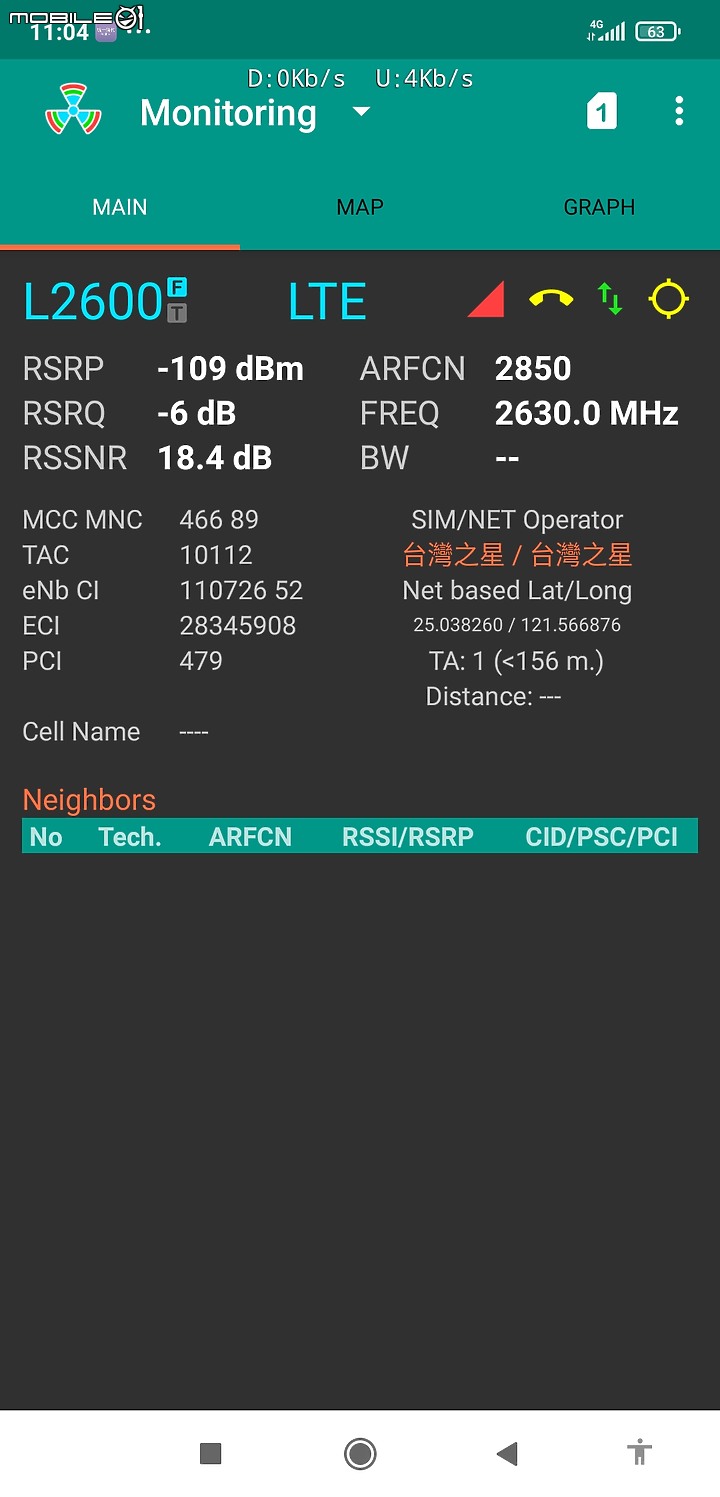Open the overflow menu
Screen dimensions: 720x1497
point(679,111)
